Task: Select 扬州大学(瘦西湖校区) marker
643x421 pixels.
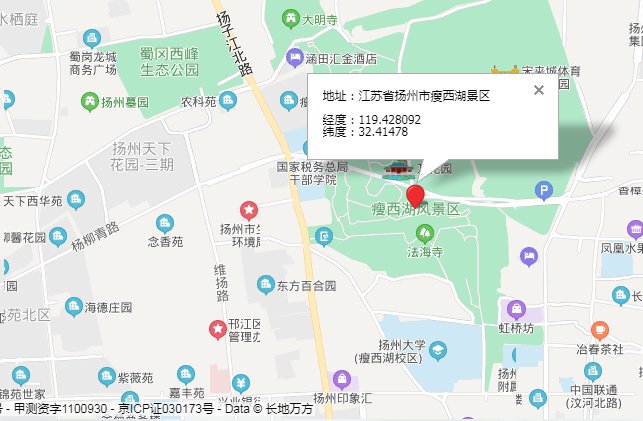Action: 437,350
